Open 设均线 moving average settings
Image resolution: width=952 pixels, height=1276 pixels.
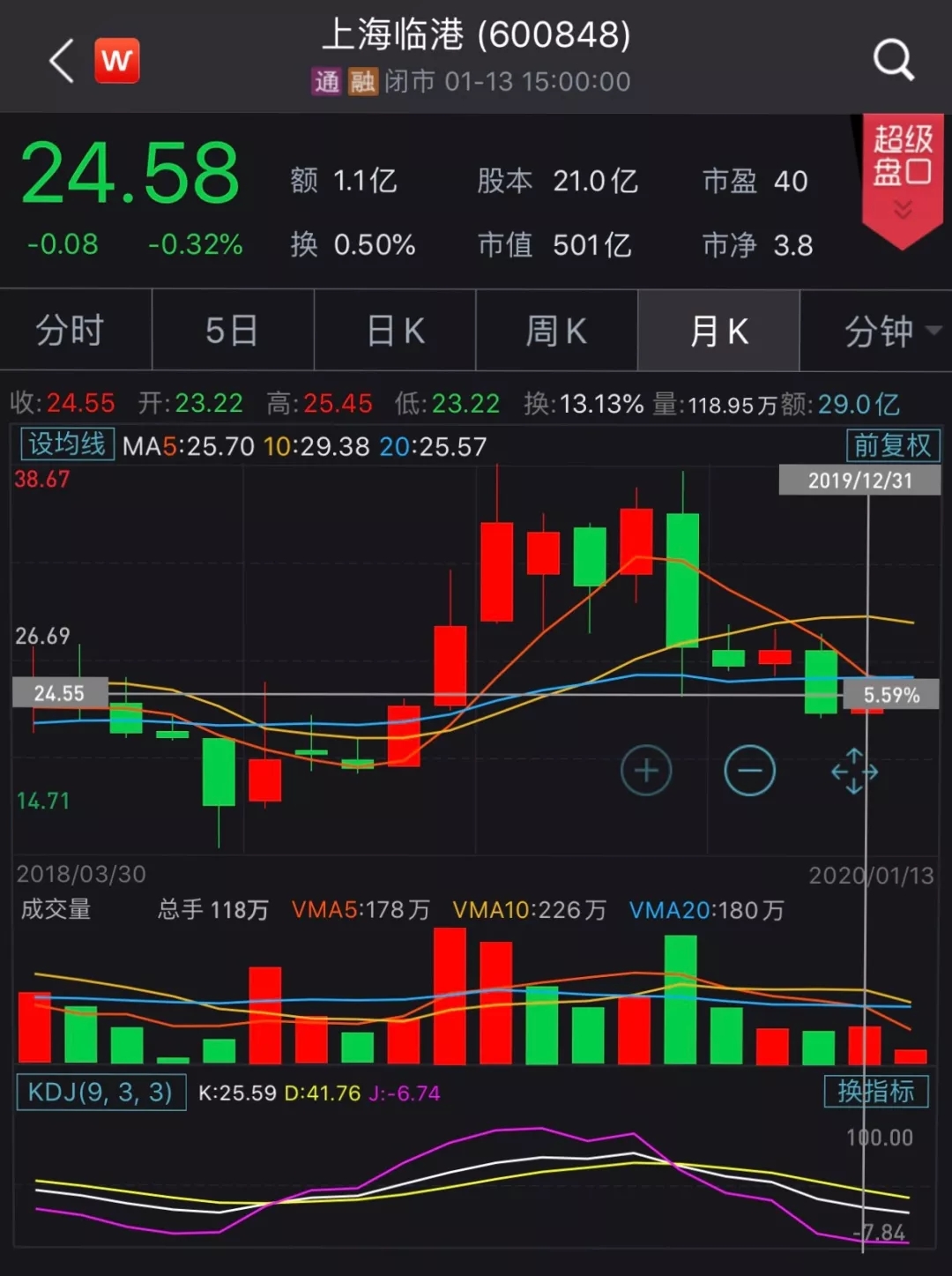[67, 444]
